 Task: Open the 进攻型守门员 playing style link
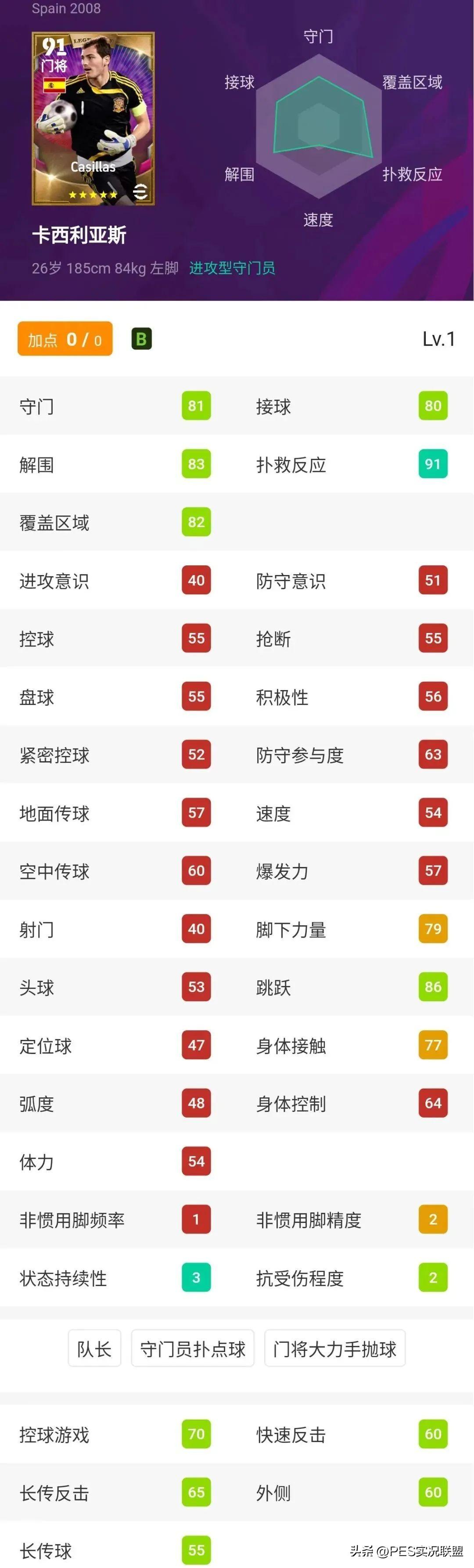point(232,268)
